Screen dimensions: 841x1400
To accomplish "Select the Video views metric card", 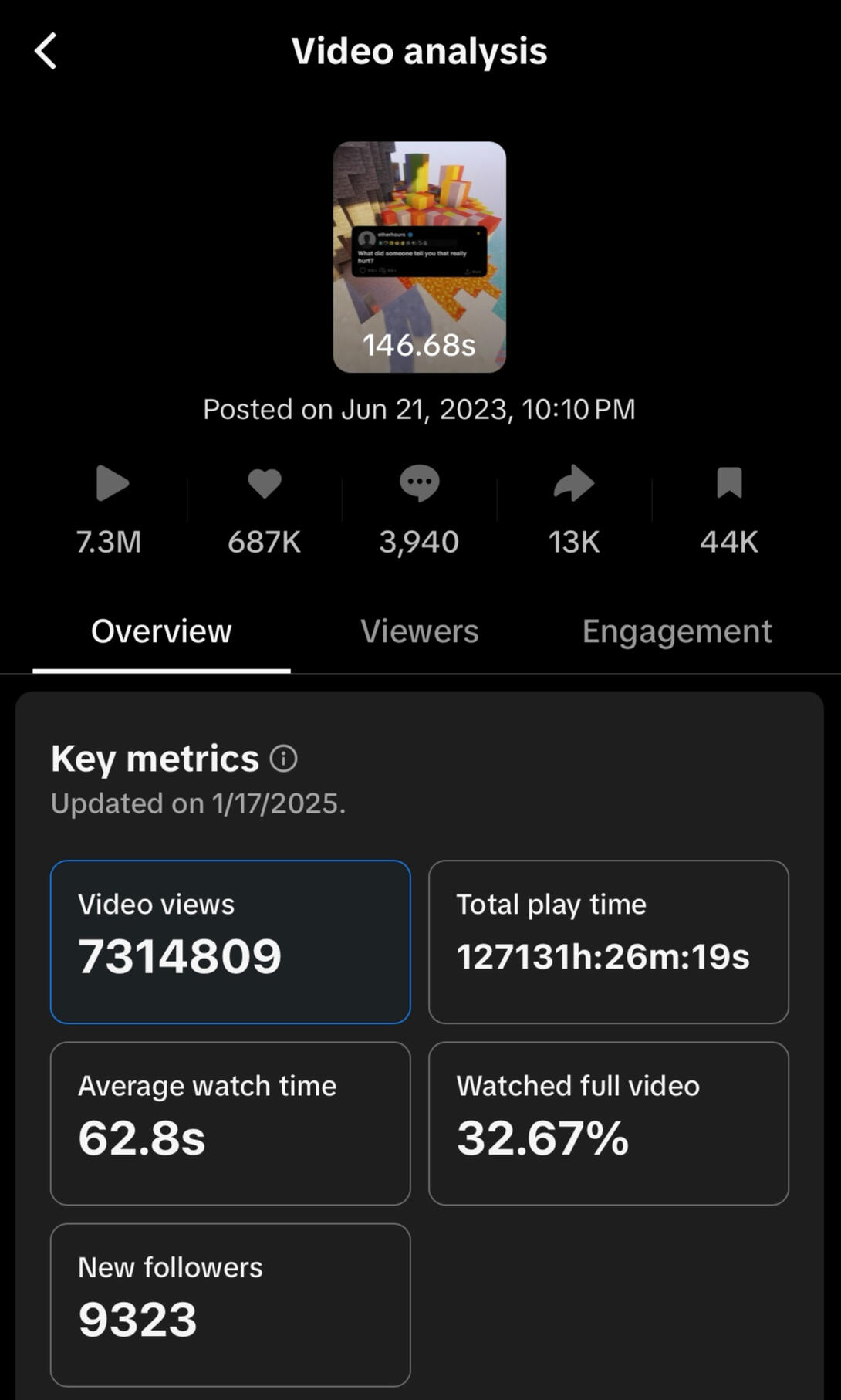I will click(230, 942).
